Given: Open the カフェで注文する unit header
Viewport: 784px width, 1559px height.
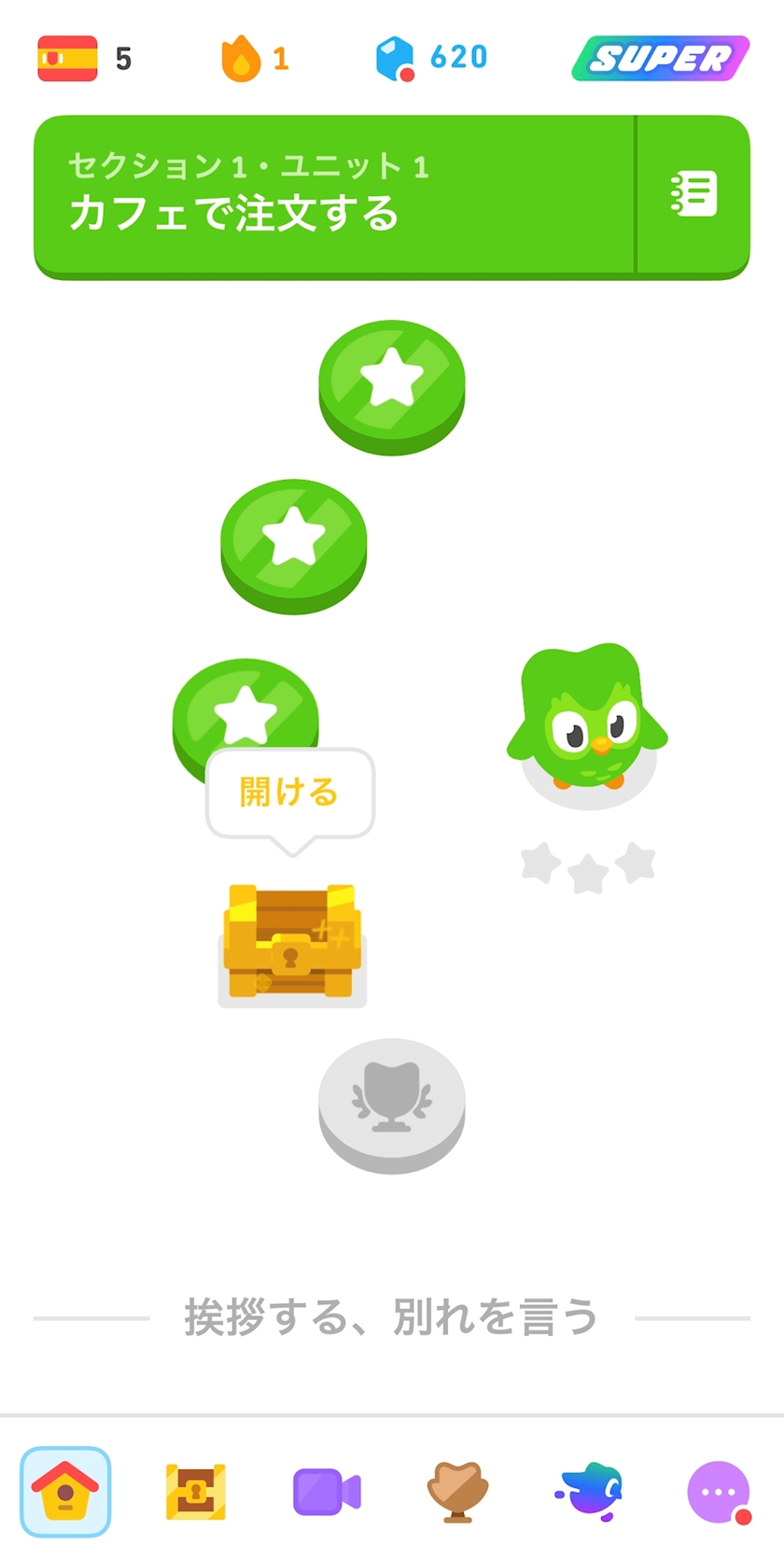Looking at the screenshot, I should pos(334,196).
